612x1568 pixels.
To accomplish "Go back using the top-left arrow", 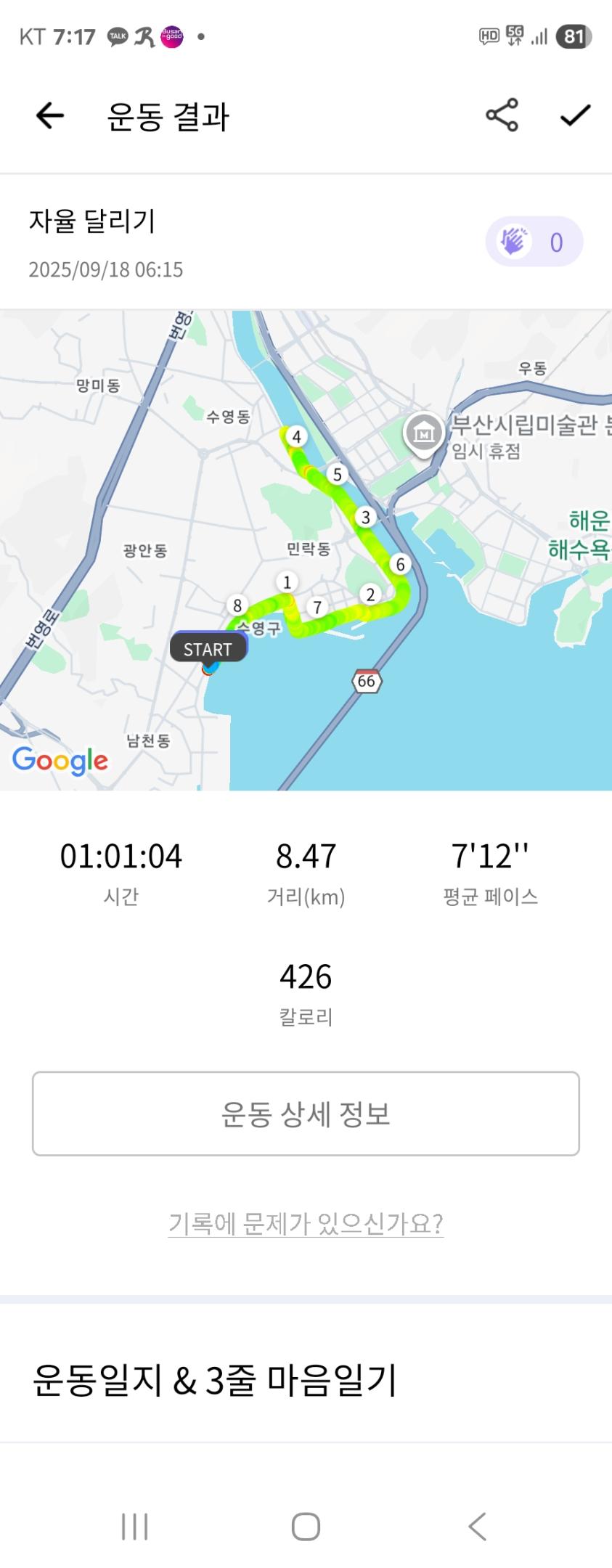I will 49,115.
